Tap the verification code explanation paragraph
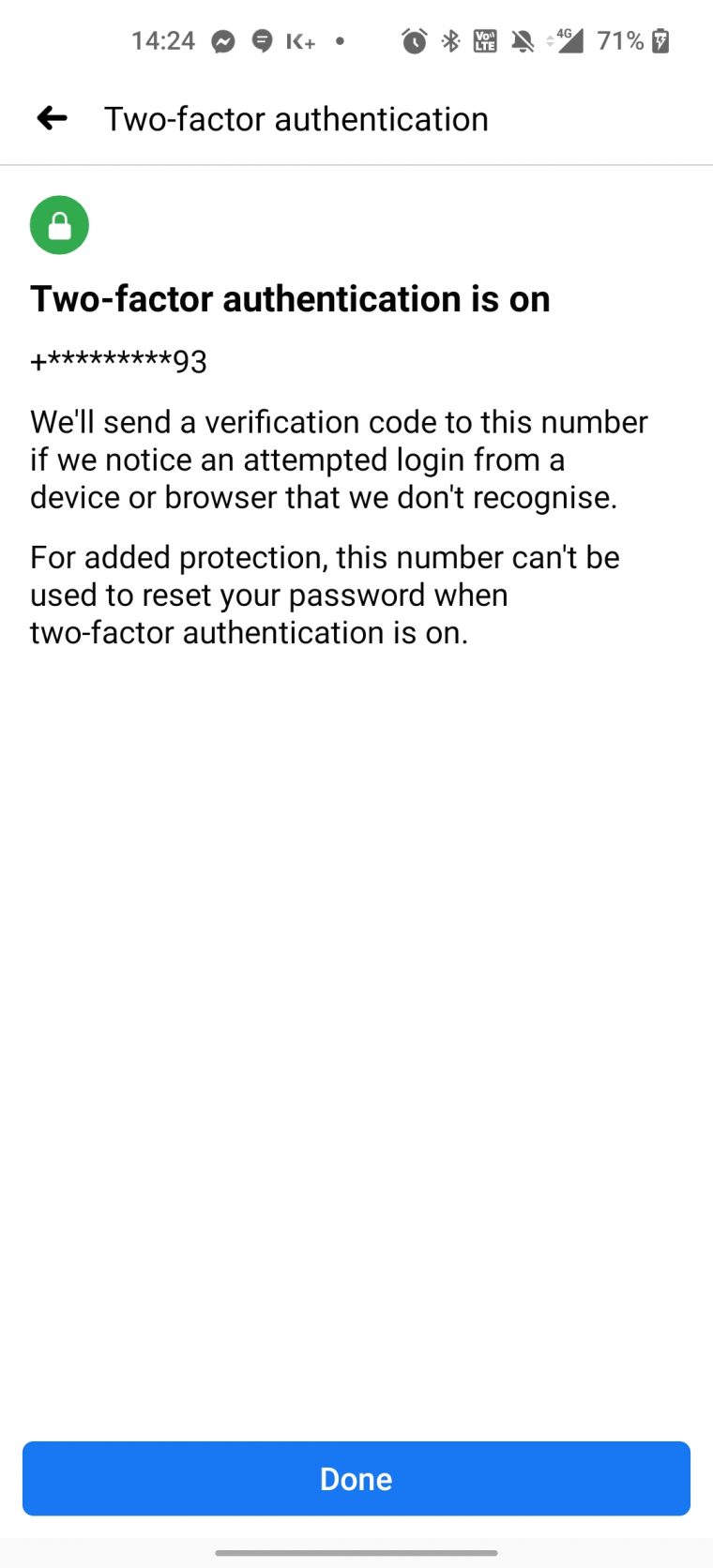This screenshot has height=1568, width=713. coord(338,460)
